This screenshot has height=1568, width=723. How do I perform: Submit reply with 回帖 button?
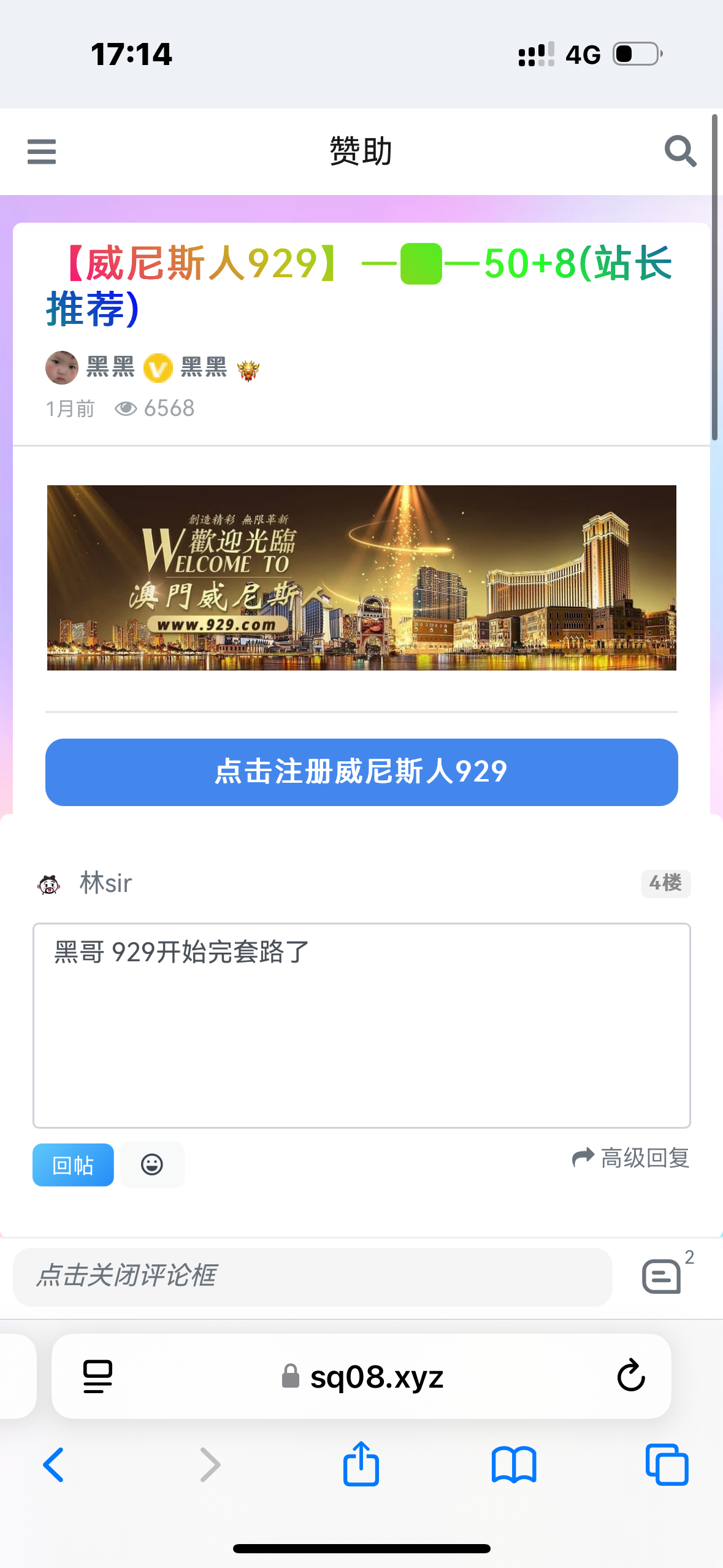pos(73,1164)
